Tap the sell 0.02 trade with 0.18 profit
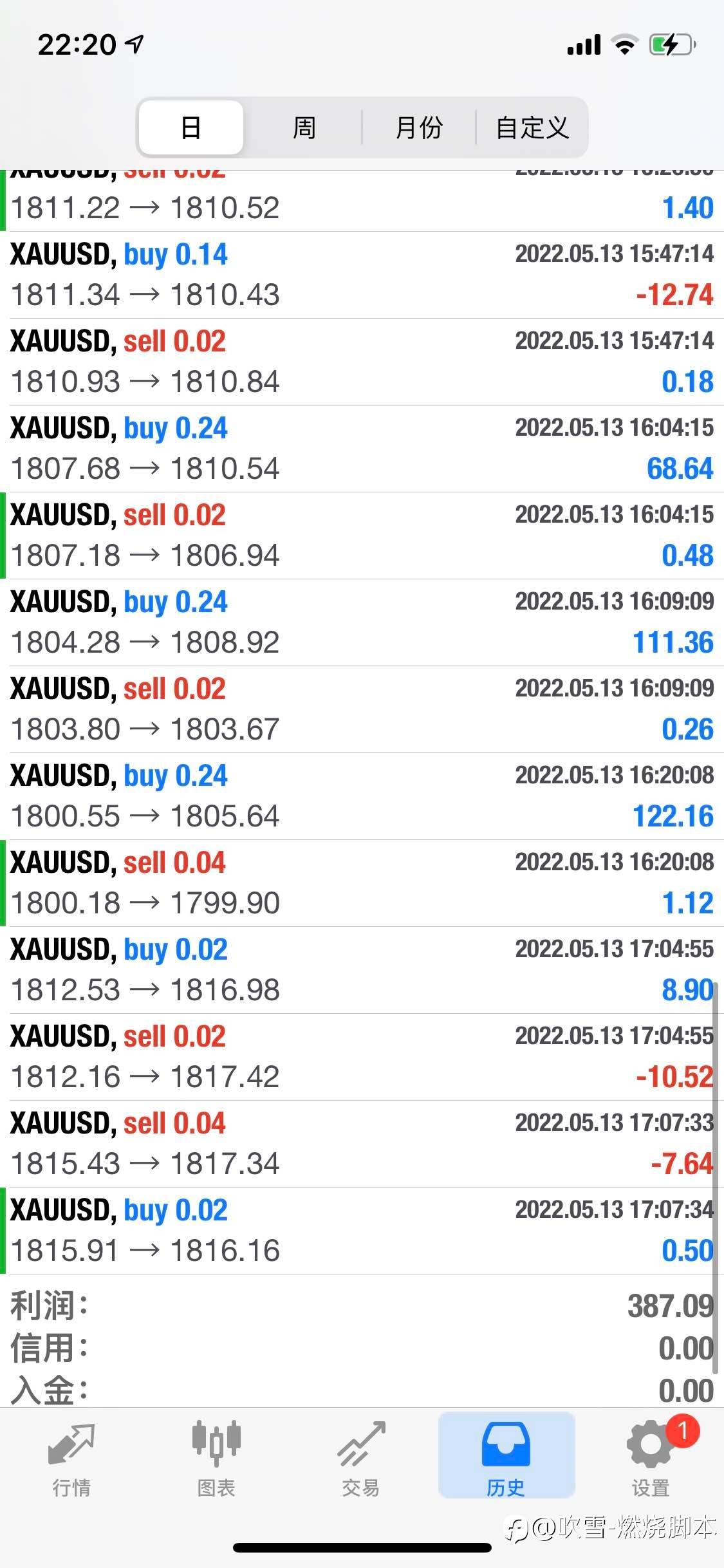This screenshot has height=1568, width=724. [x=362, y=362]
